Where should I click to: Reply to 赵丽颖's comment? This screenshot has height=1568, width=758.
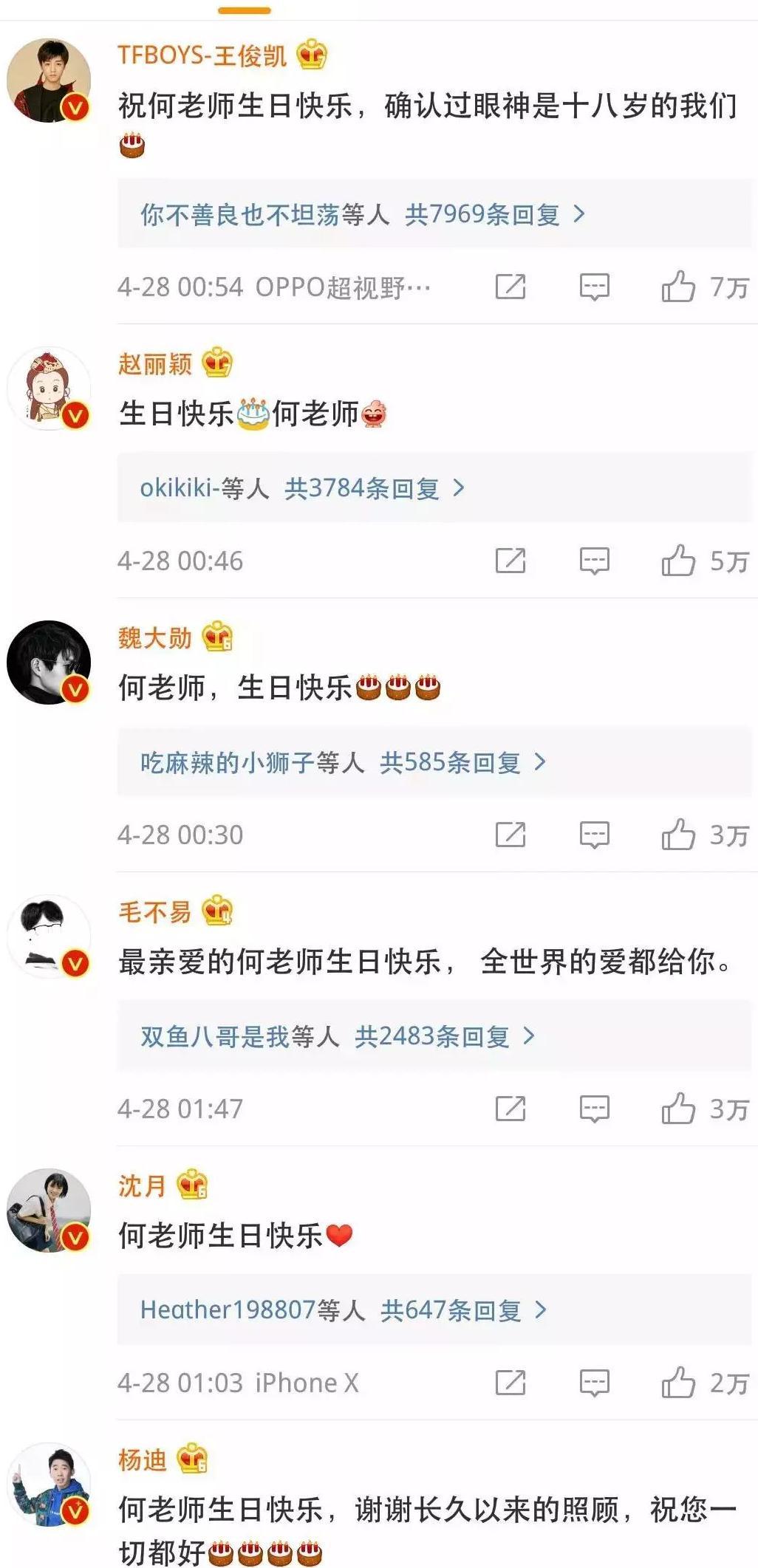pyautogui.click(x=594, y=561)
